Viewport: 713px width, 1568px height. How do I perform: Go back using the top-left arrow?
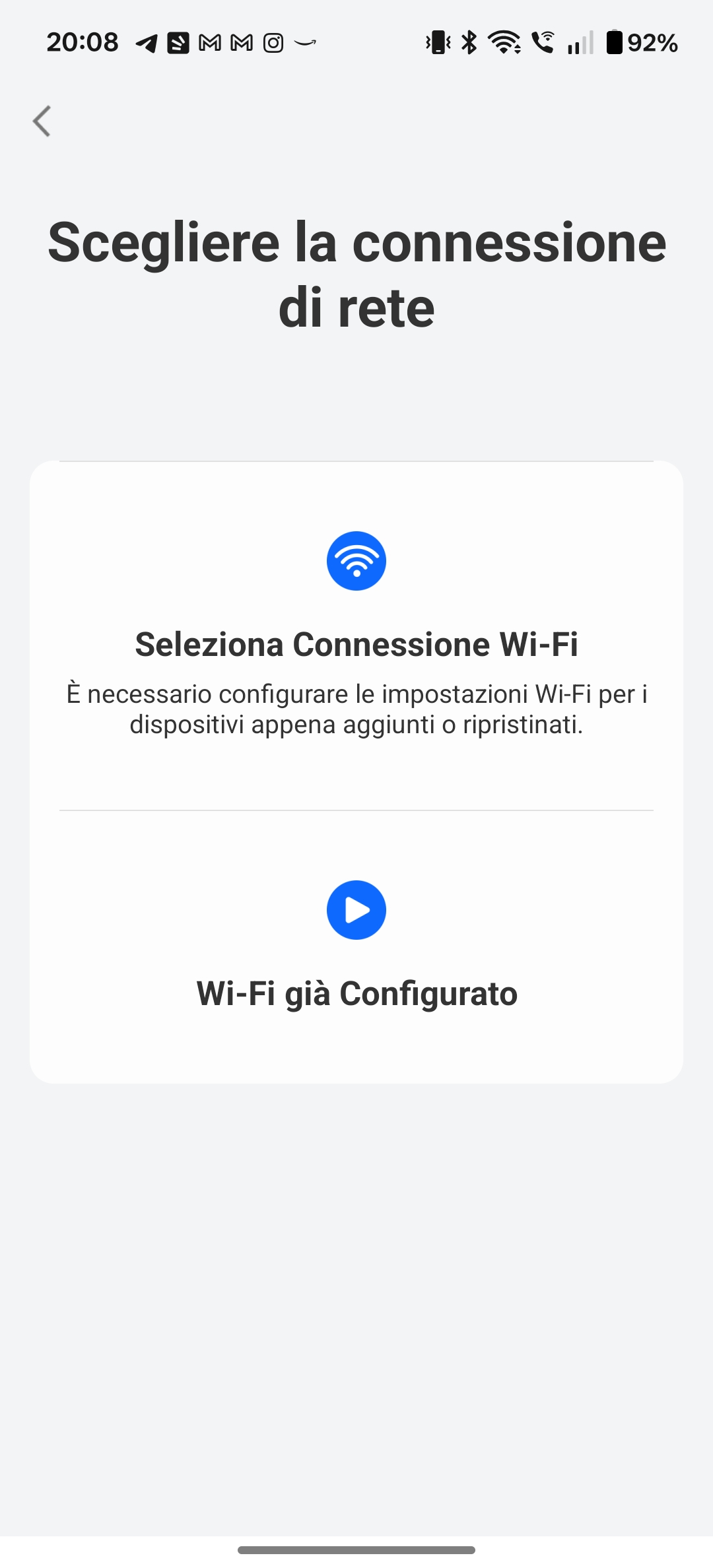pyautogui.click(x=42, y=121)
